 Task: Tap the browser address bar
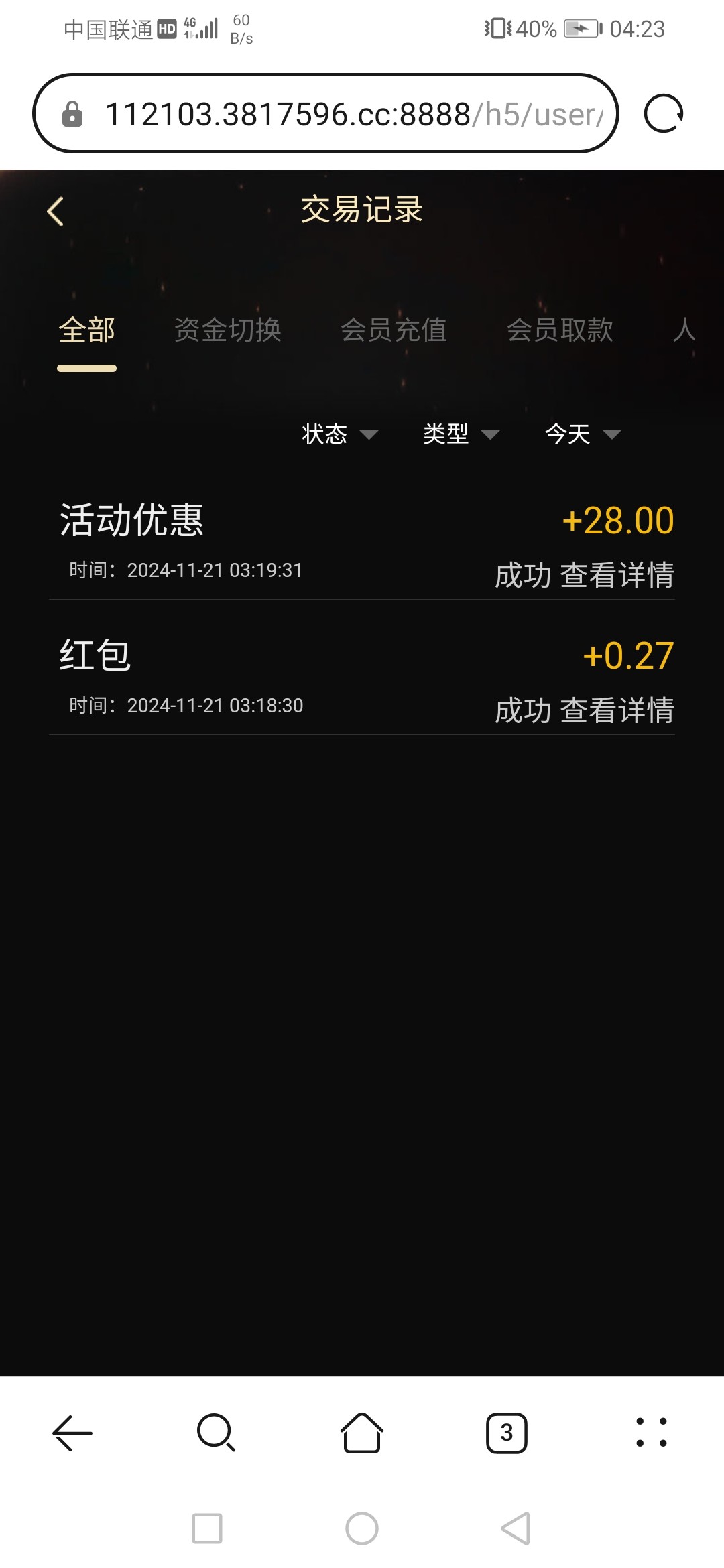tap(335, 114)
